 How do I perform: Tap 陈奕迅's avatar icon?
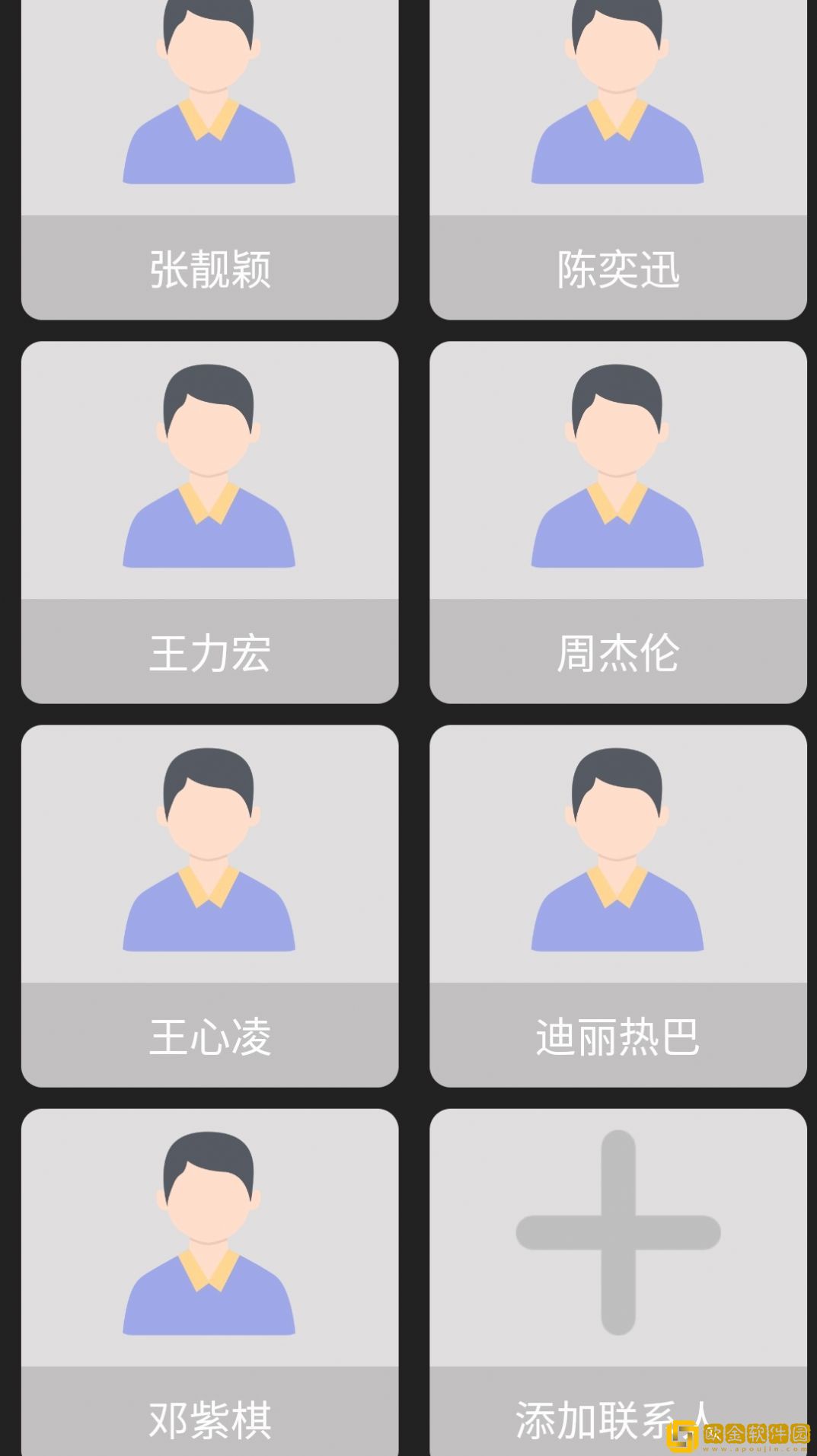click(x=617, y=99)
